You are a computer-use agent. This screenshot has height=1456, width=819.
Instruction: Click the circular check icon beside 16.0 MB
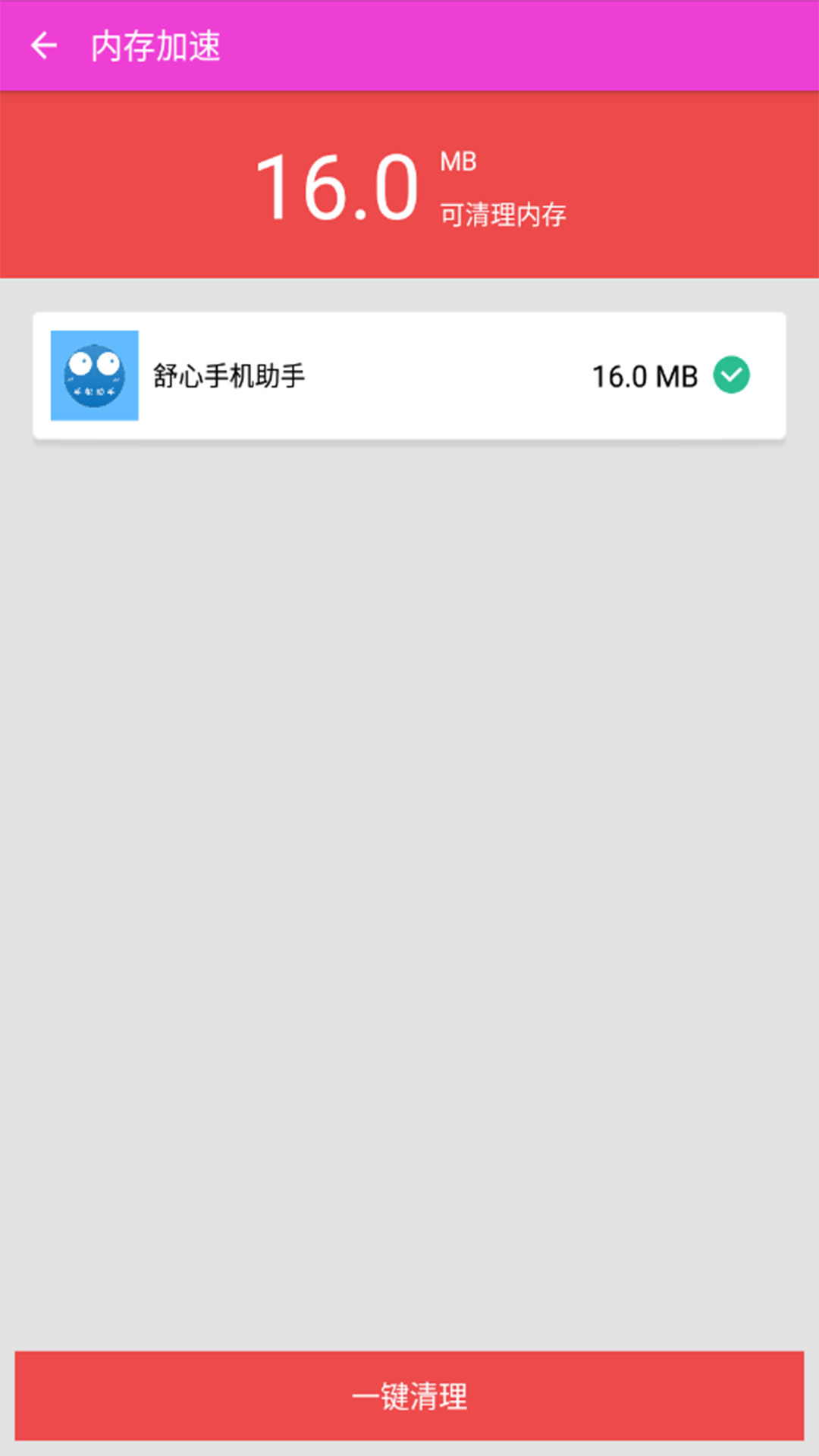(x=733, y=374)
